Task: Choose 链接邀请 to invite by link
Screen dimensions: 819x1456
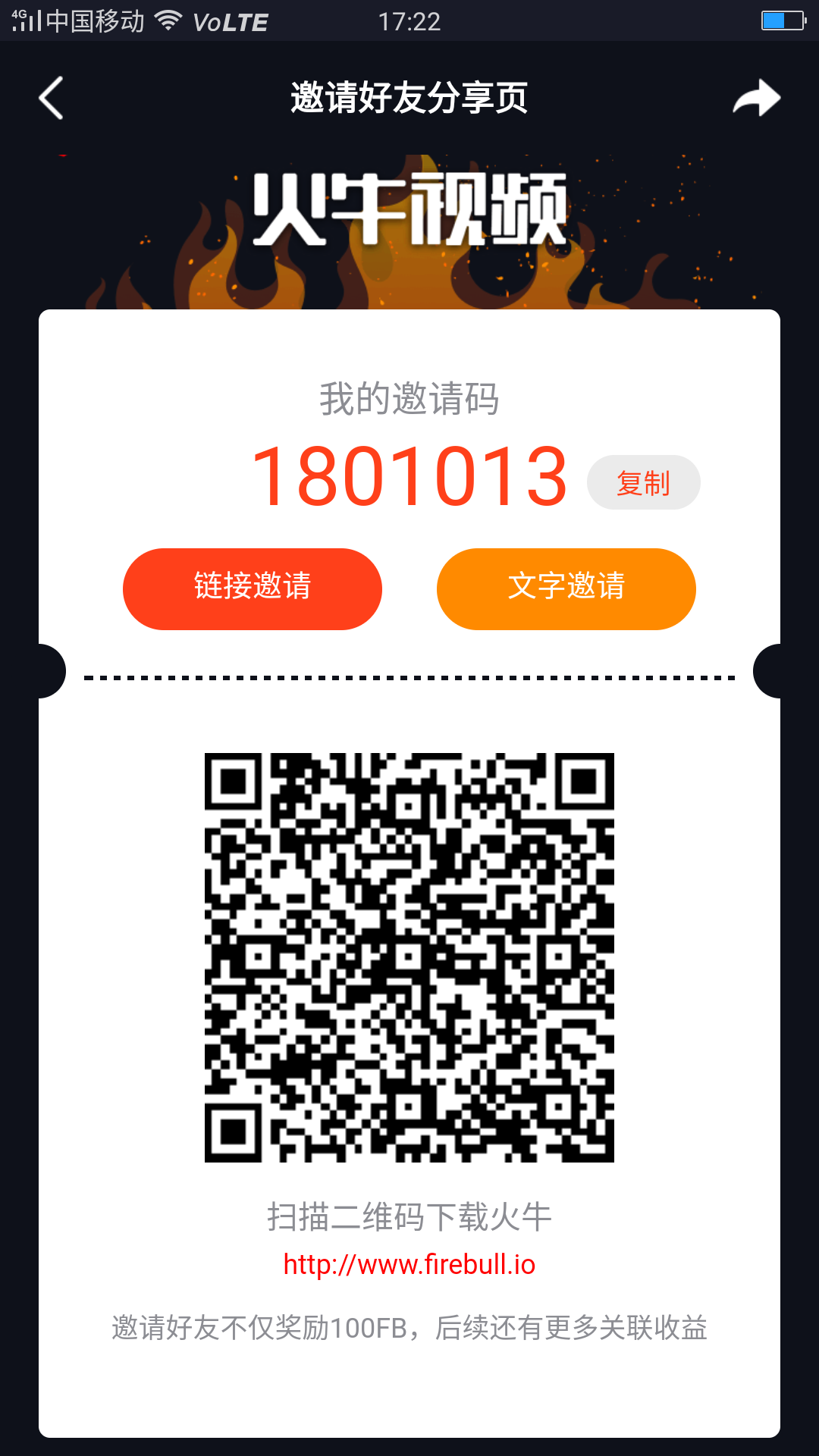Action: [253, 588]
